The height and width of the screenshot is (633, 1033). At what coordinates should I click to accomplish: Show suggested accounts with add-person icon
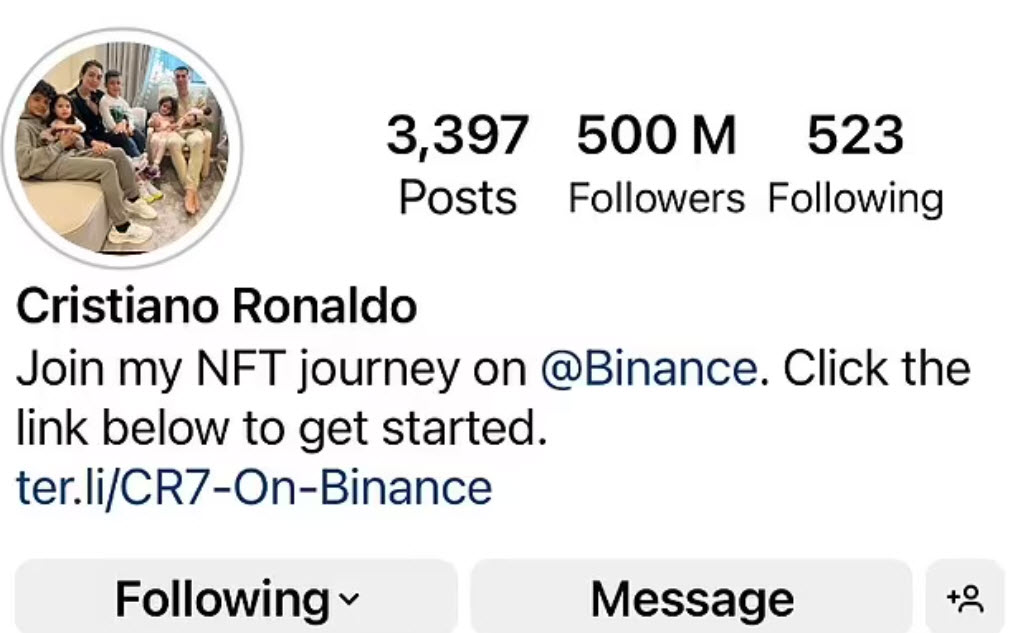tap(965, 599)
